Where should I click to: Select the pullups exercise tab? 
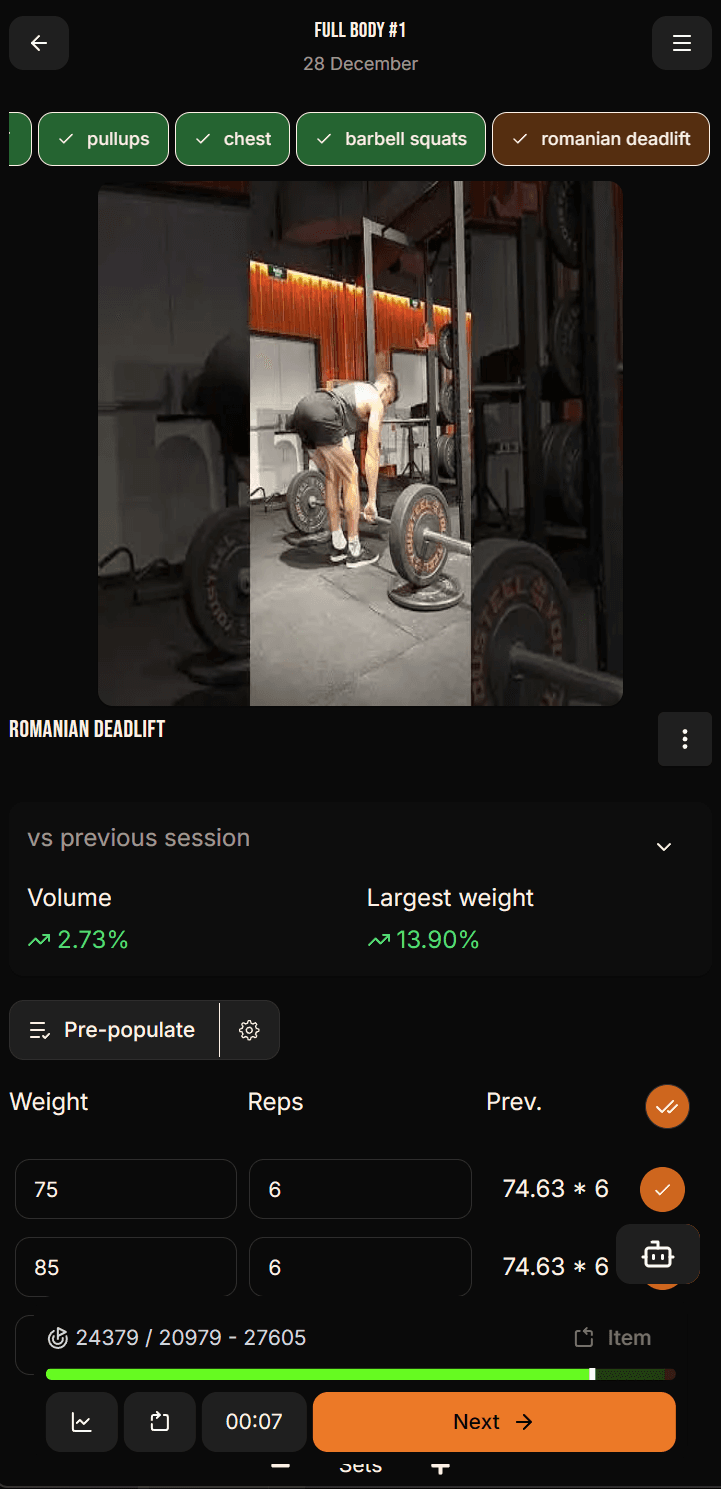coord(103,139)
